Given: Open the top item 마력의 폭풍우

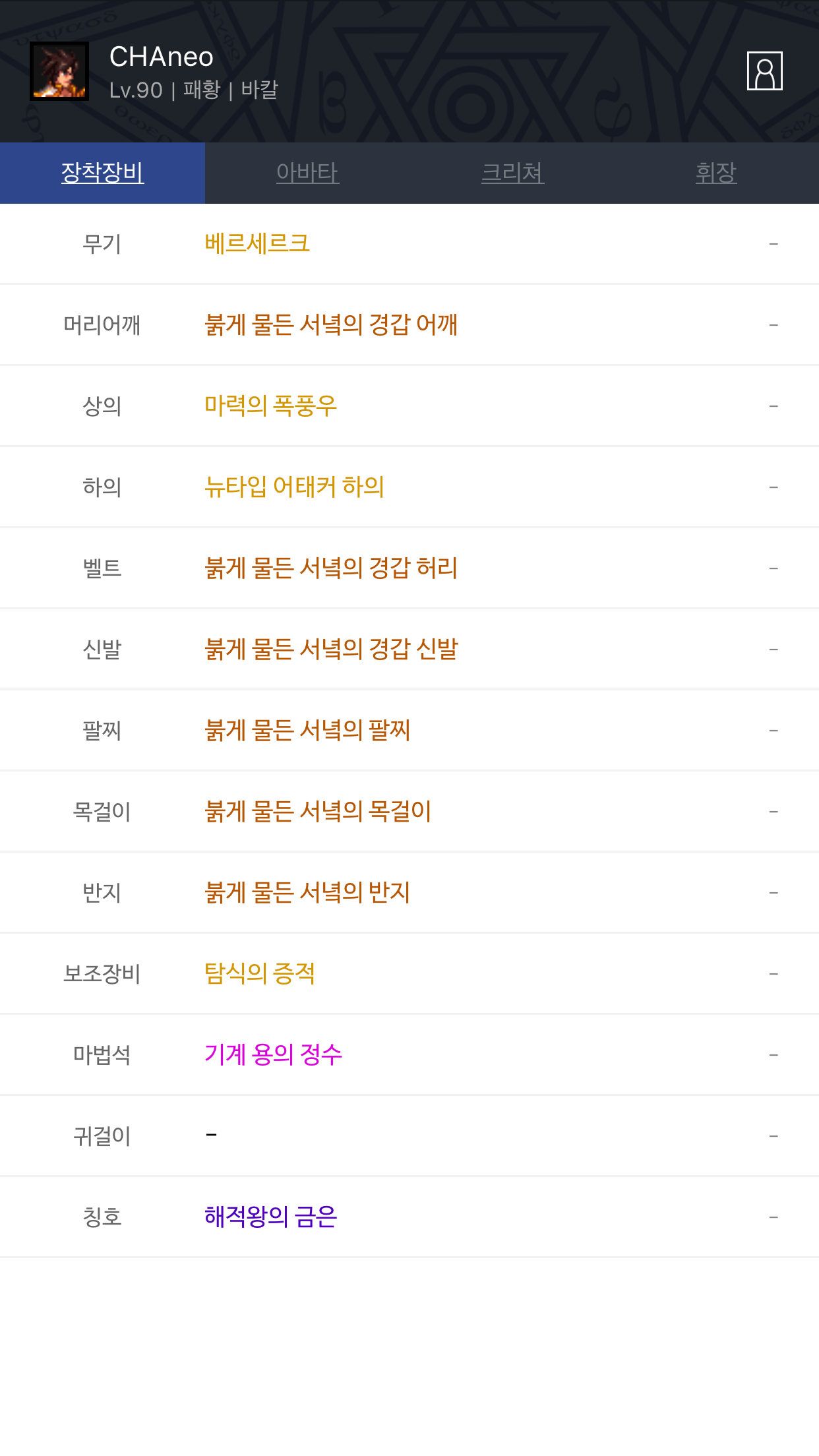Looking at the screenshot, I should pos(270,406).
